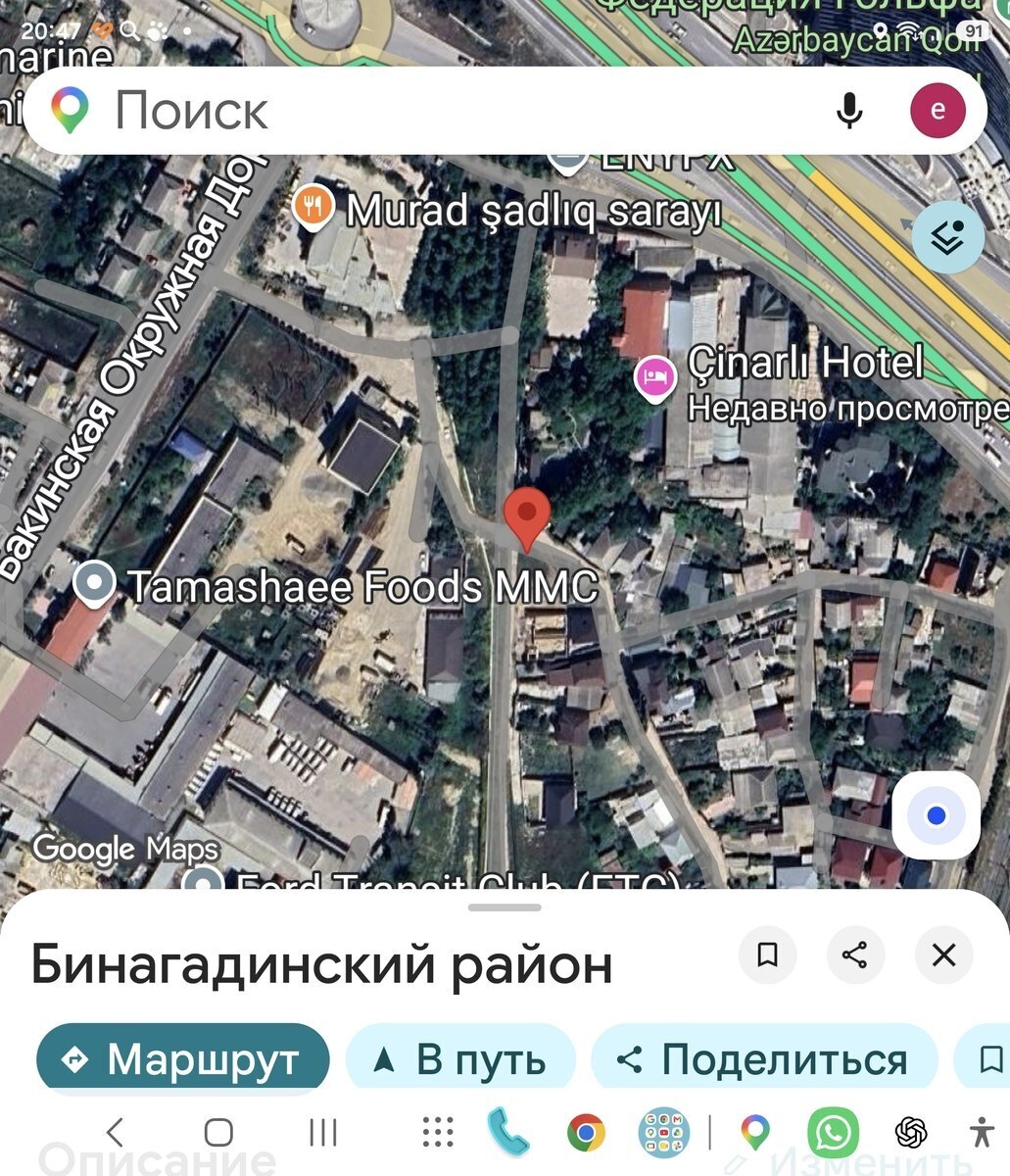Open the account profile avatar
Image resolution: width=1010 pixels, height=1176 pixels.
click(938, 110)
